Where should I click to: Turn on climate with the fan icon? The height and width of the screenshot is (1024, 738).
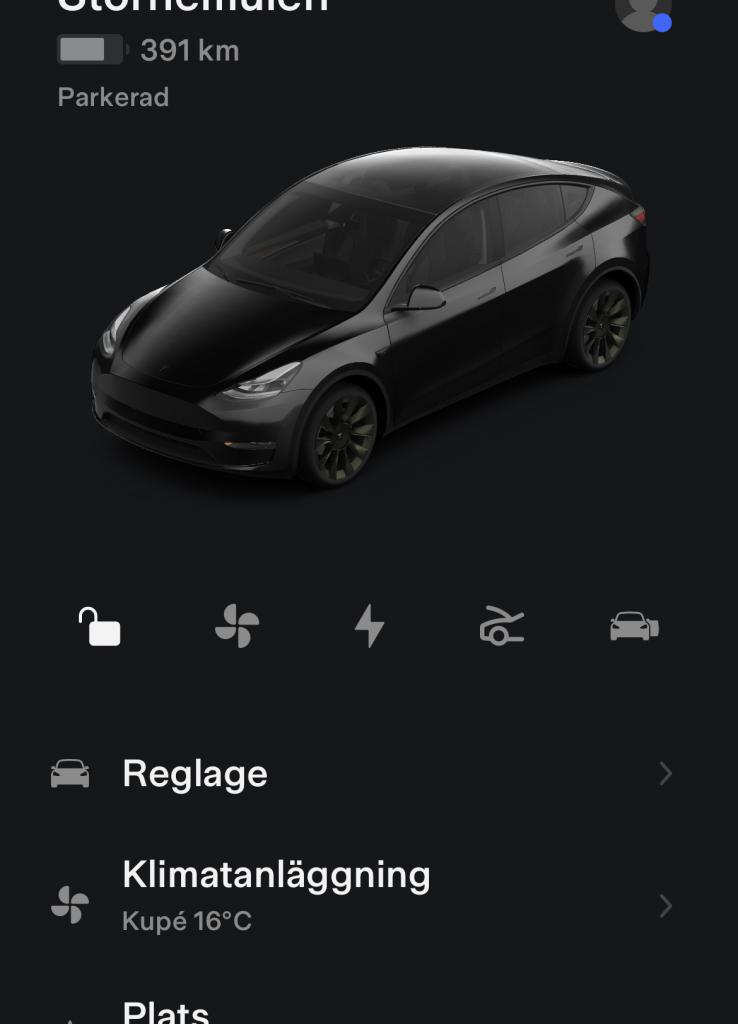click(237, 627)
